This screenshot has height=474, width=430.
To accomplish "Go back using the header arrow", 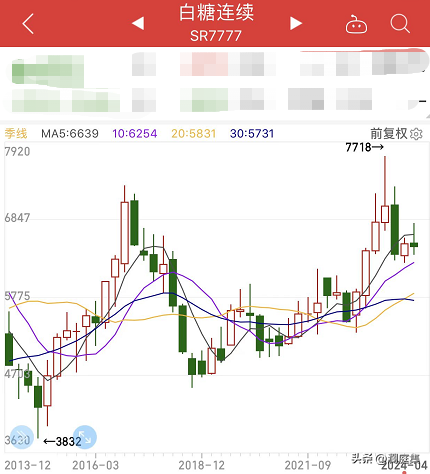I will tap(28, 24).
